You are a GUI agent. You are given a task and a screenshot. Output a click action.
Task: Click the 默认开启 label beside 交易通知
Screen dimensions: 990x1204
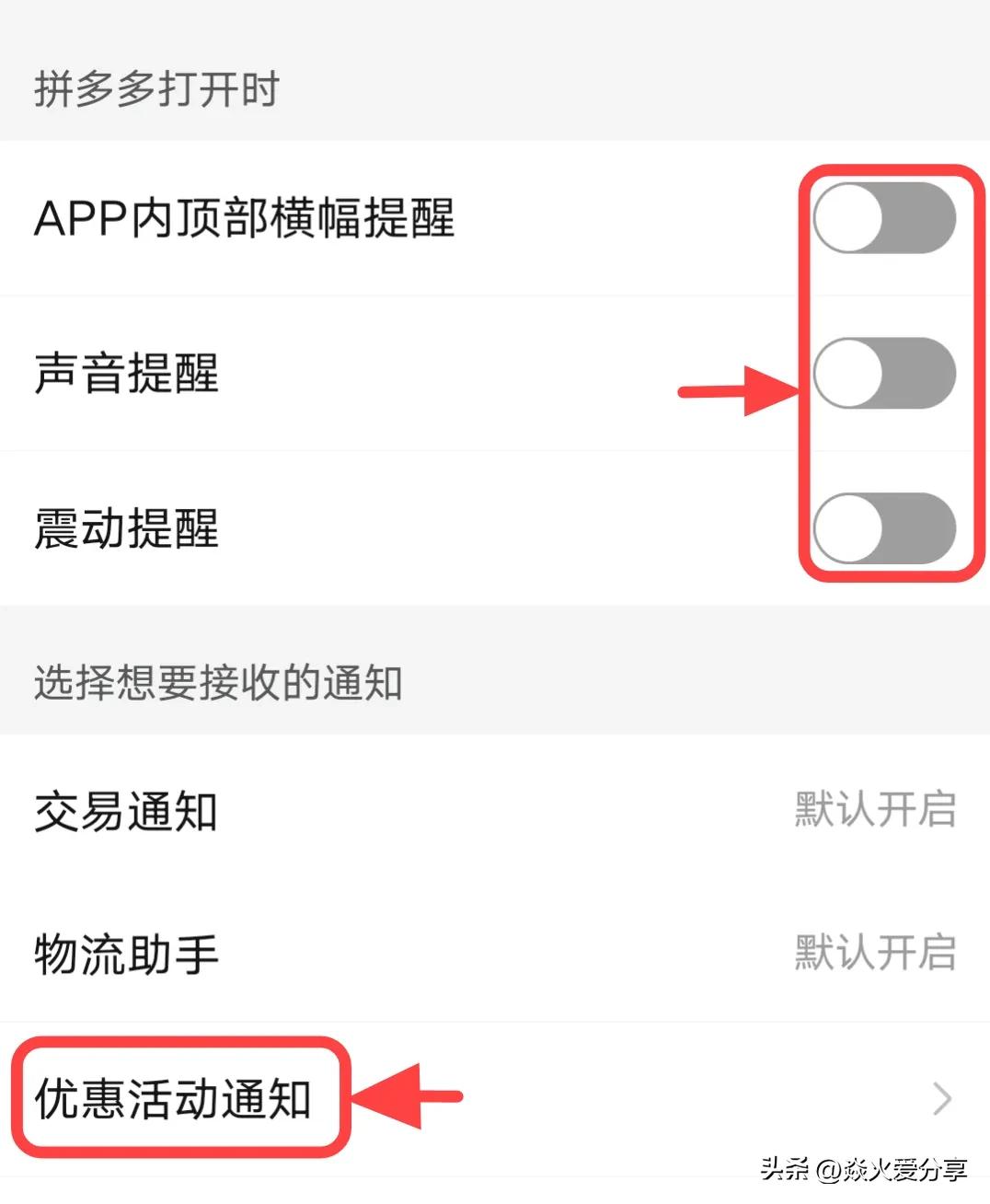click(875, 810)
